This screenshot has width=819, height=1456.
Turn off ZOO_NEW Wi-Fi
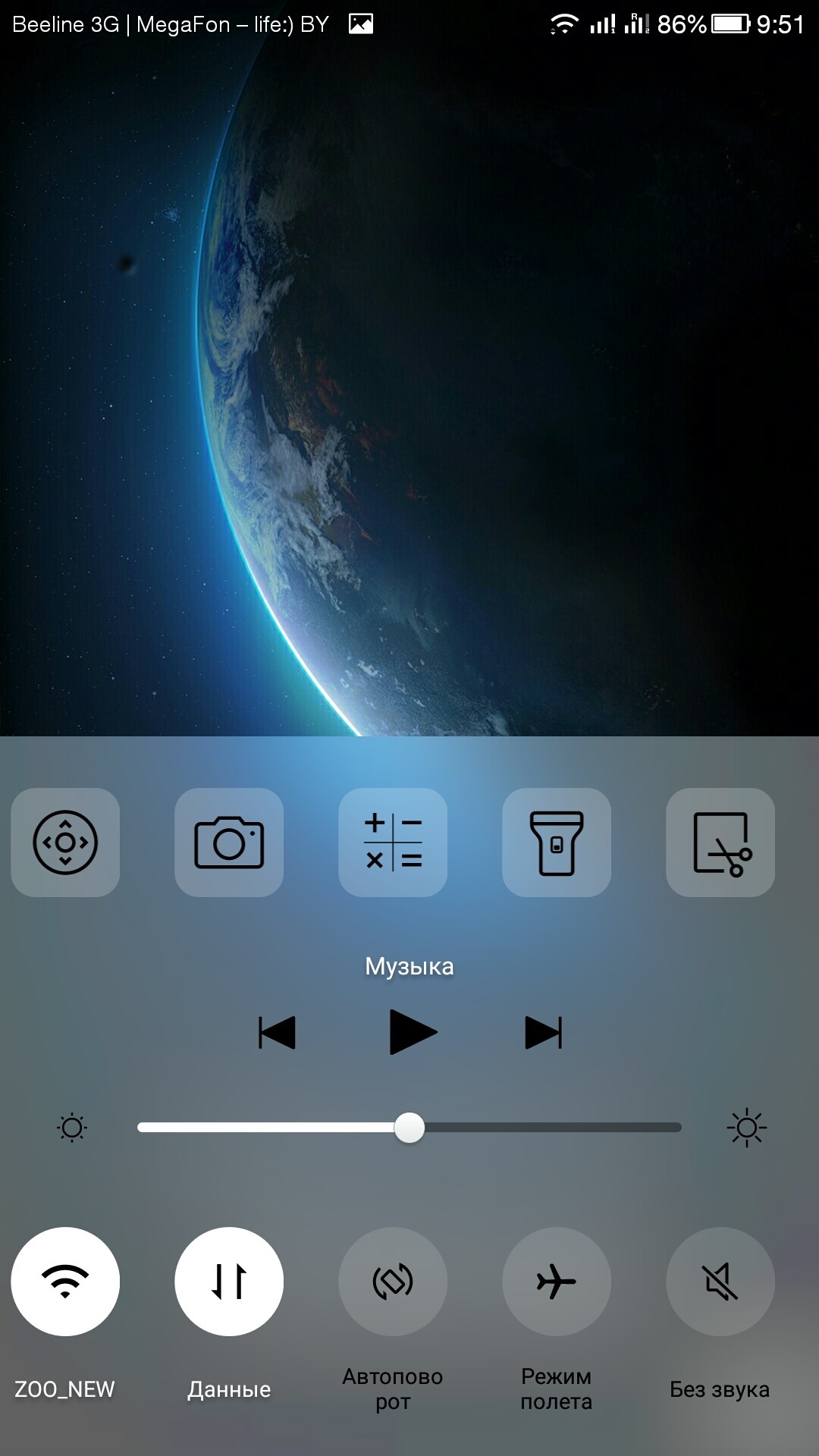(65, 1282)
